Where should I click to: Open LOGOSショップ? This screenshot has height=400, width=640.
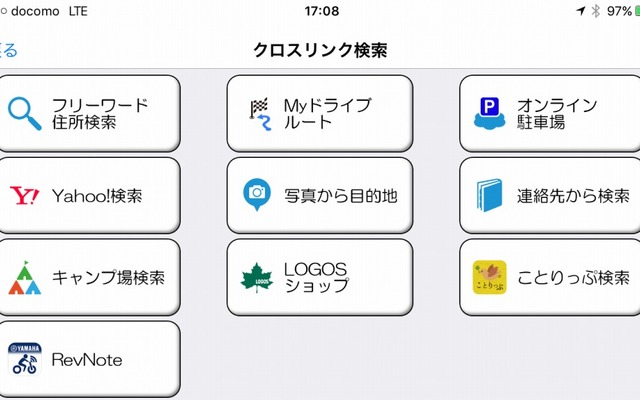point(319,277)
